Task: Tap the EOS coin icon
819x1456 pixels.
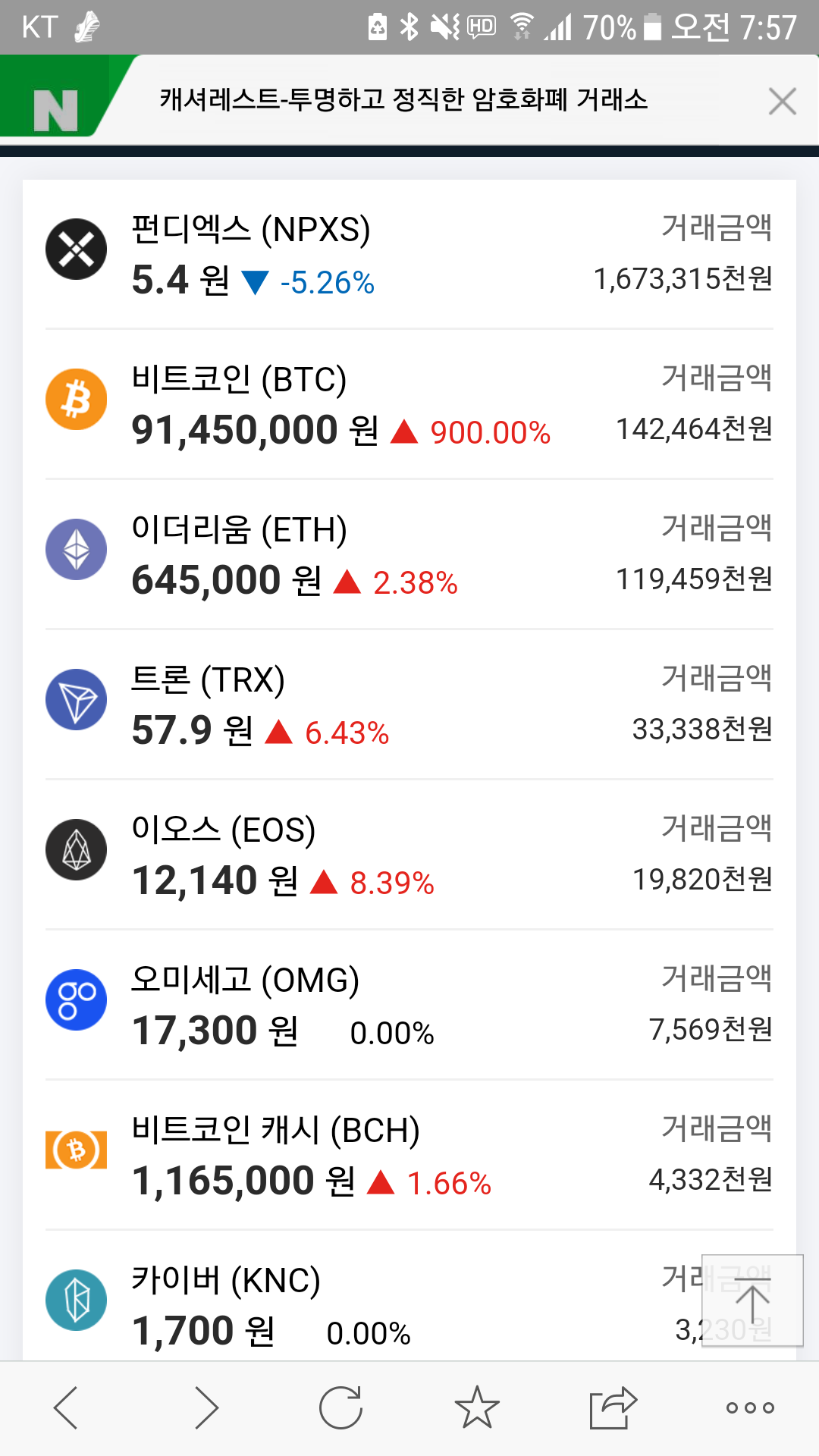Action: click(76, 849)
